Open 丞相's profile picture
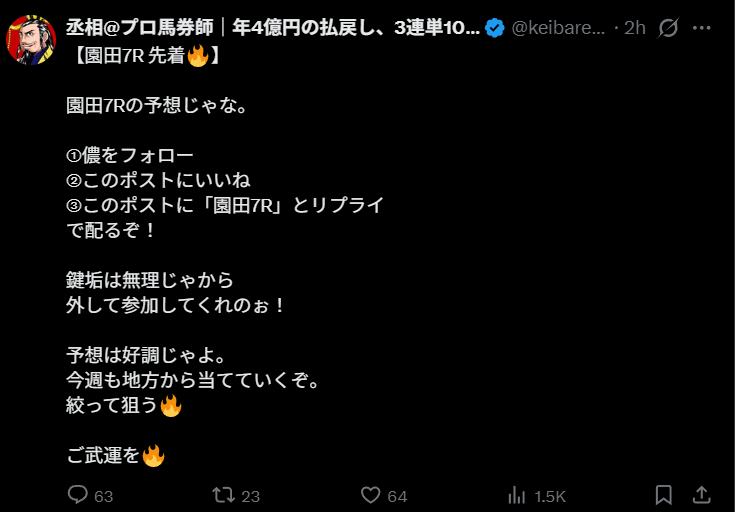The width and height of the screenshot is (735, 512). (31, 39)
